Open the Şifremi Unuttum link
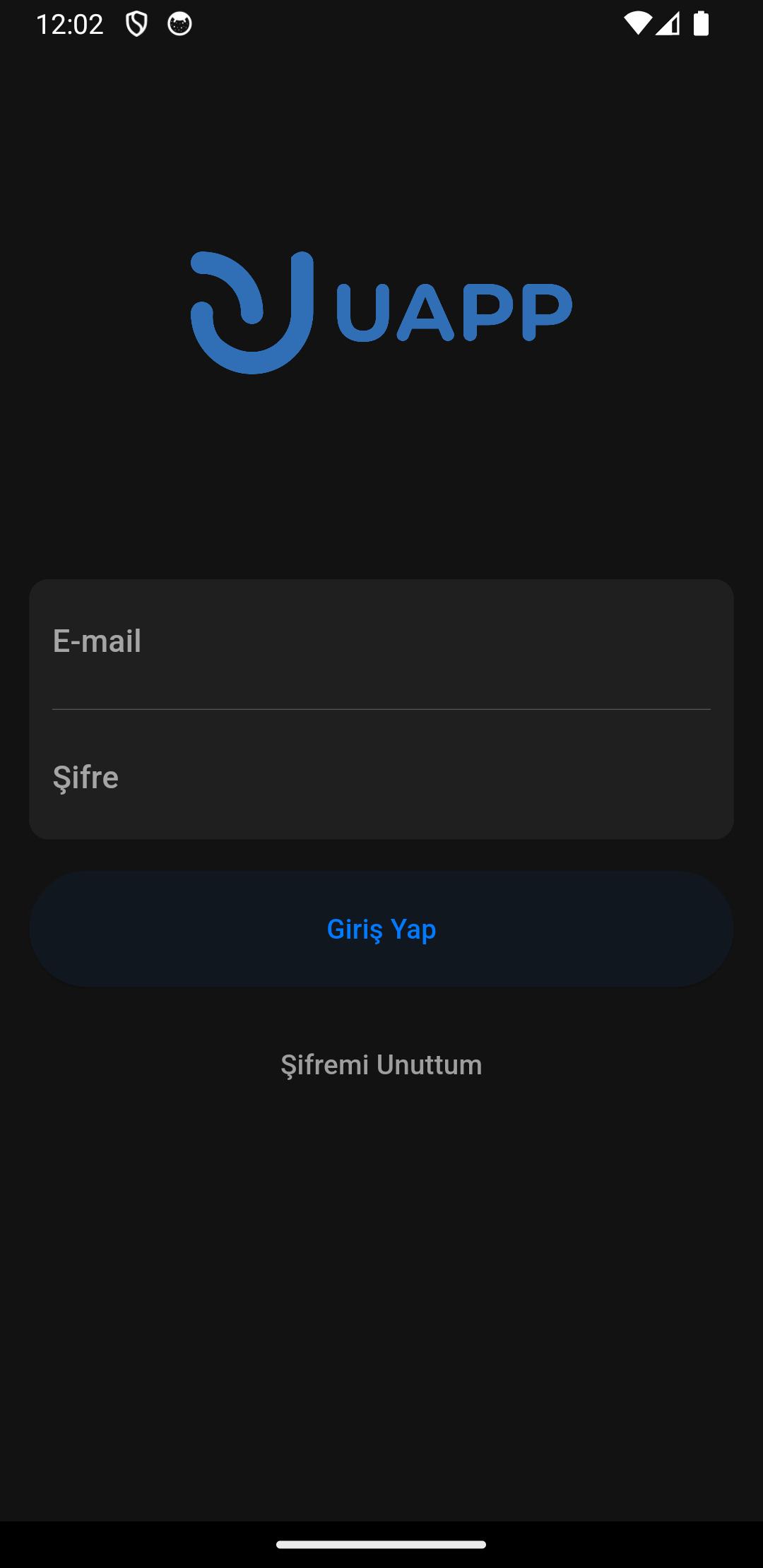Image resolution: width=763 pixels, height=1568 pixels. click(x=381, y=1064)
